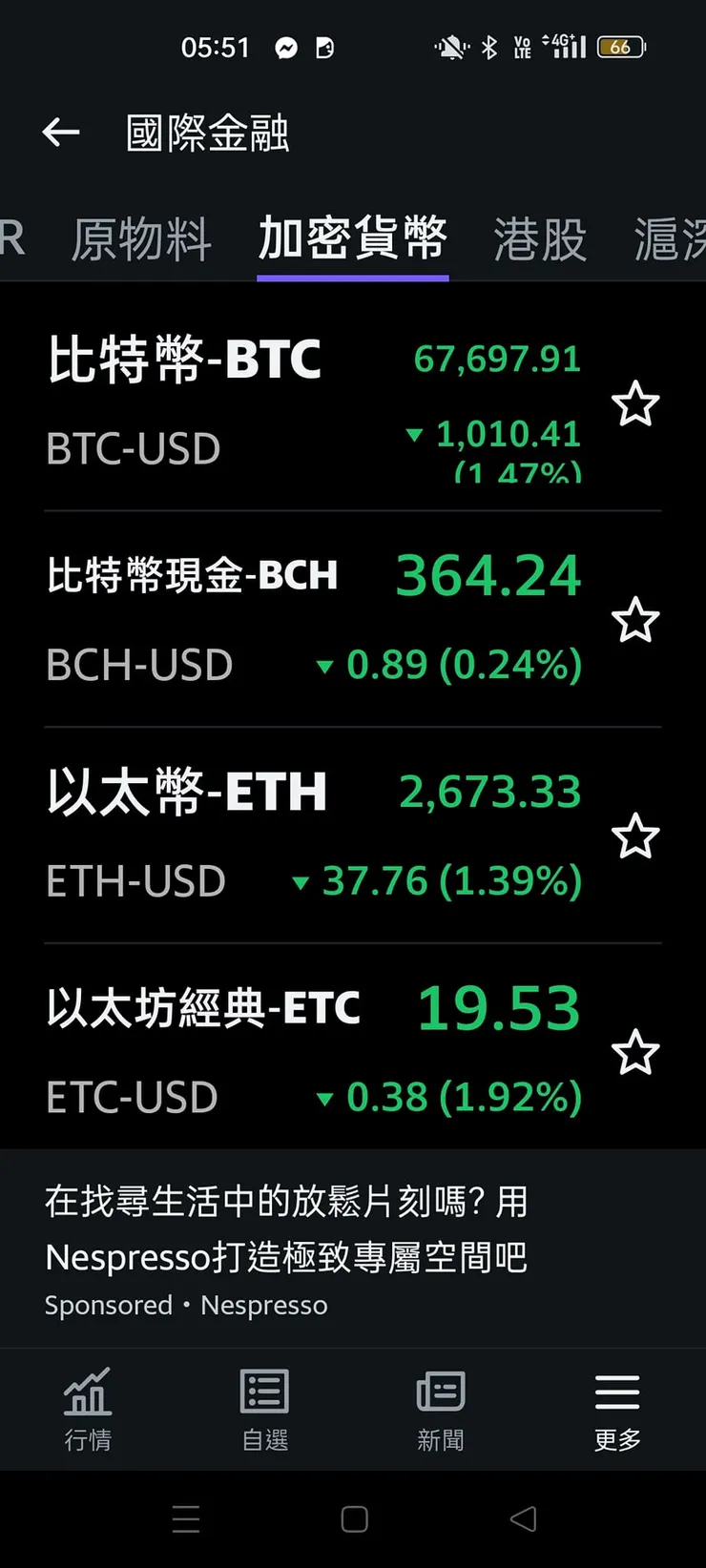Tap the back arrow to leave 國際金融
706x1568 pixels.
click(x=60, y=132)
